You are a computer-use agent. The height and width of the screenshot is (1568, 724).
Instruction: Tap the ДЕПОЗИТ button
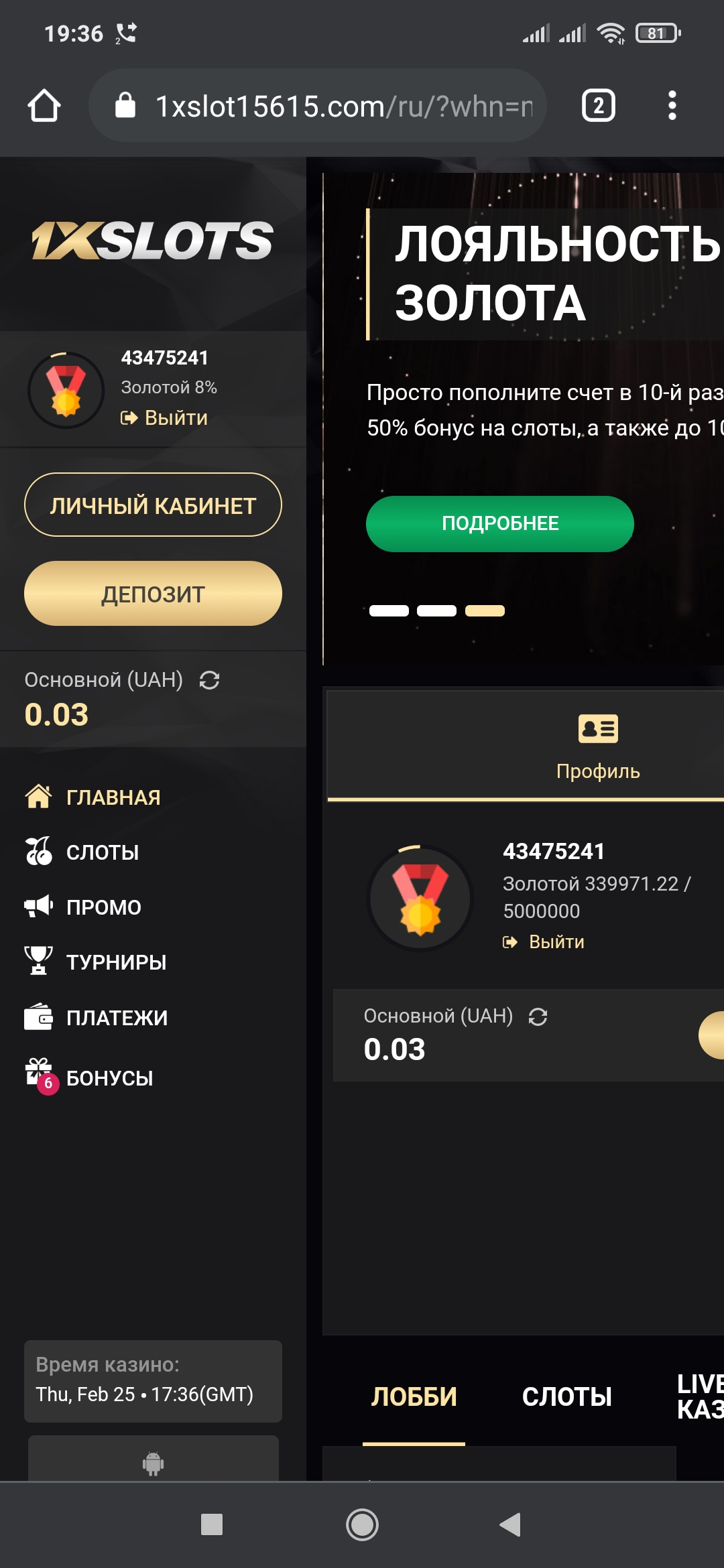click(153, 594)
